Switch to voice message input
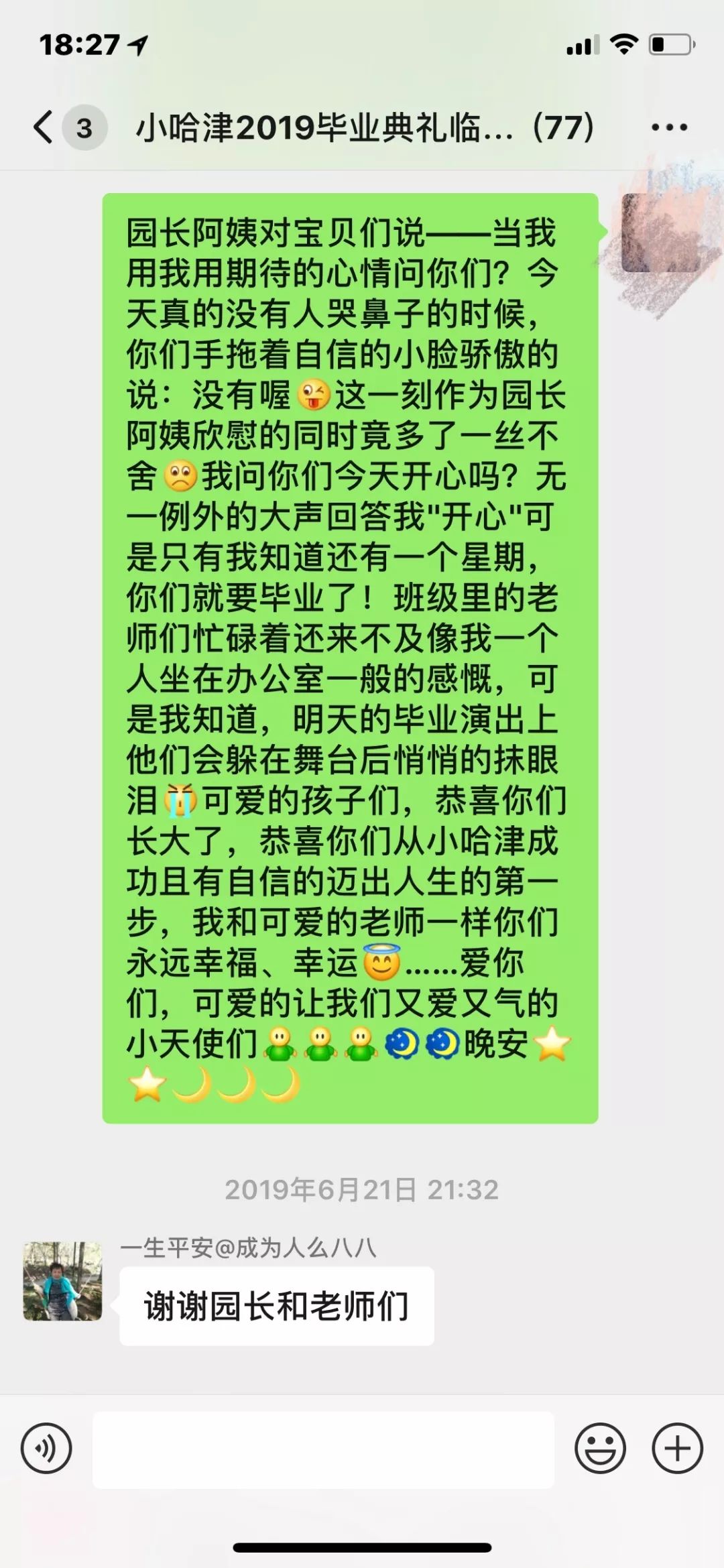The image size is (724, 1568). tap(46, 1449)
